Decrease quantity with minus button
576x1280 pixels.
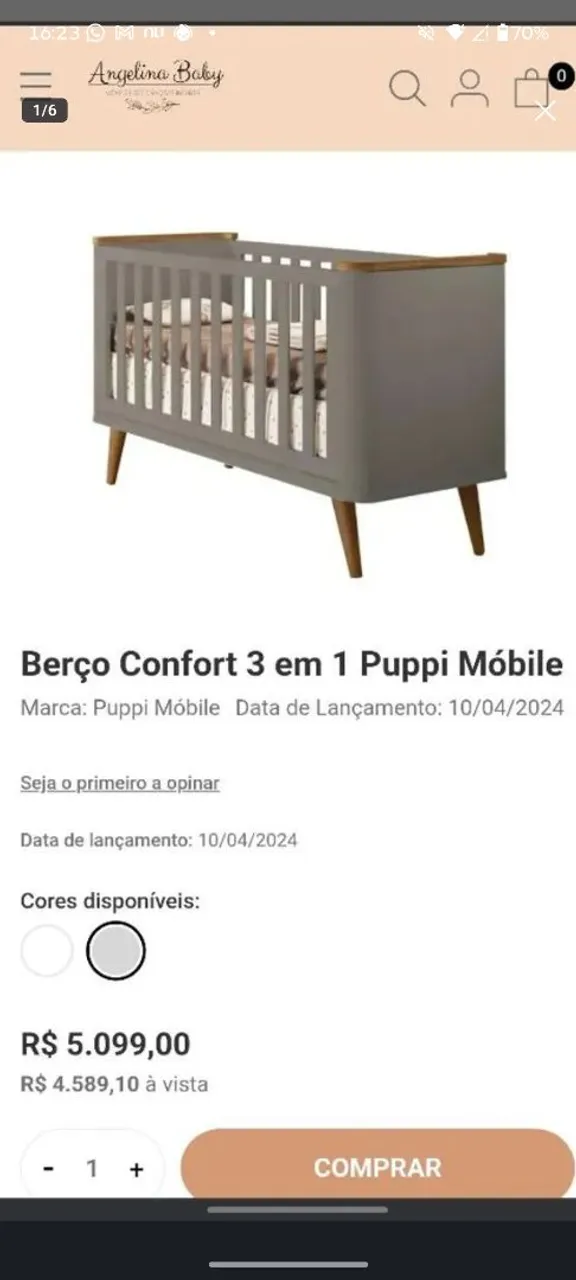(x=49, y=1168)
